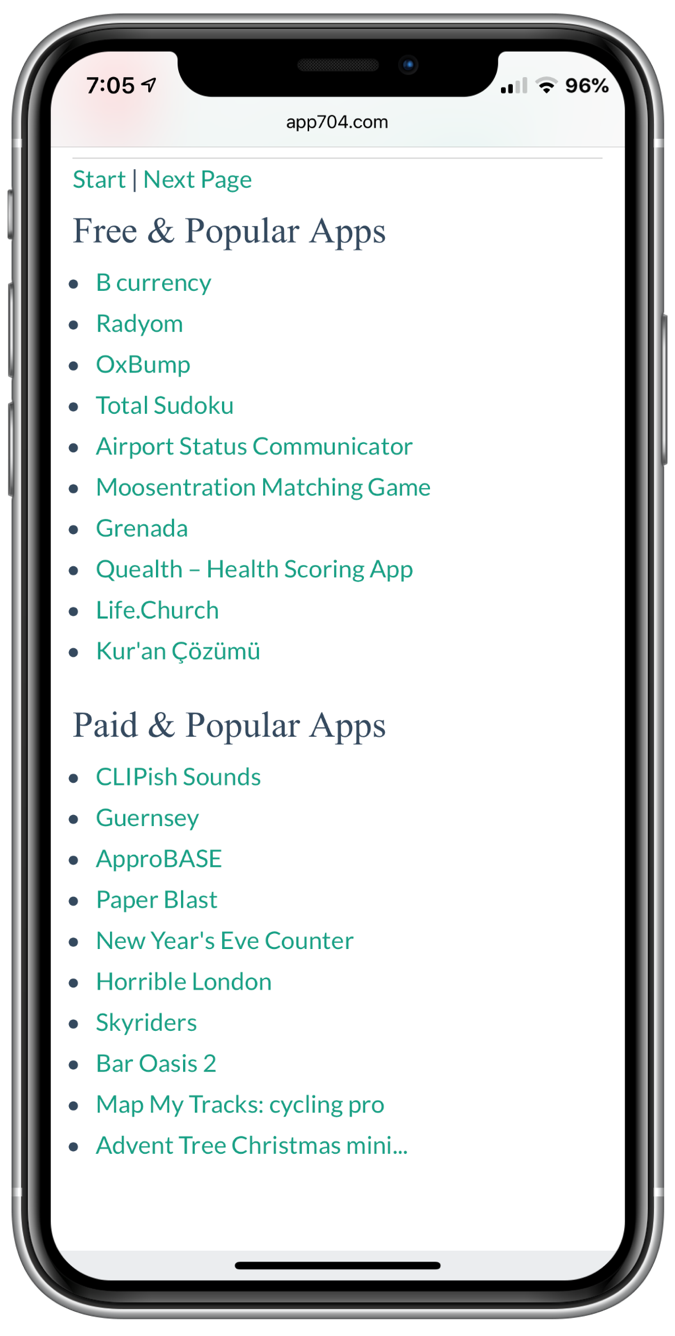Tap the Start link
This screenshot has height=1336, width=675.
(x=99, y=180)
